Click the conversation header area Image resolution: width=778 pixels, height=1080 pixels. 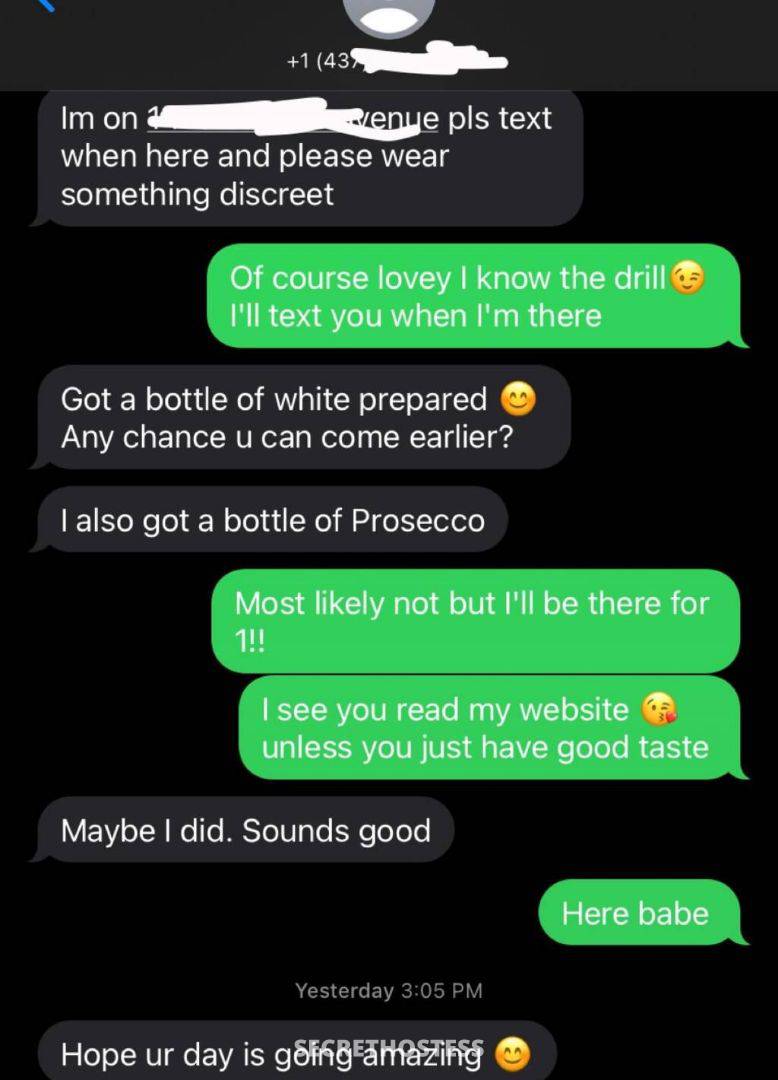click(389, 40)
